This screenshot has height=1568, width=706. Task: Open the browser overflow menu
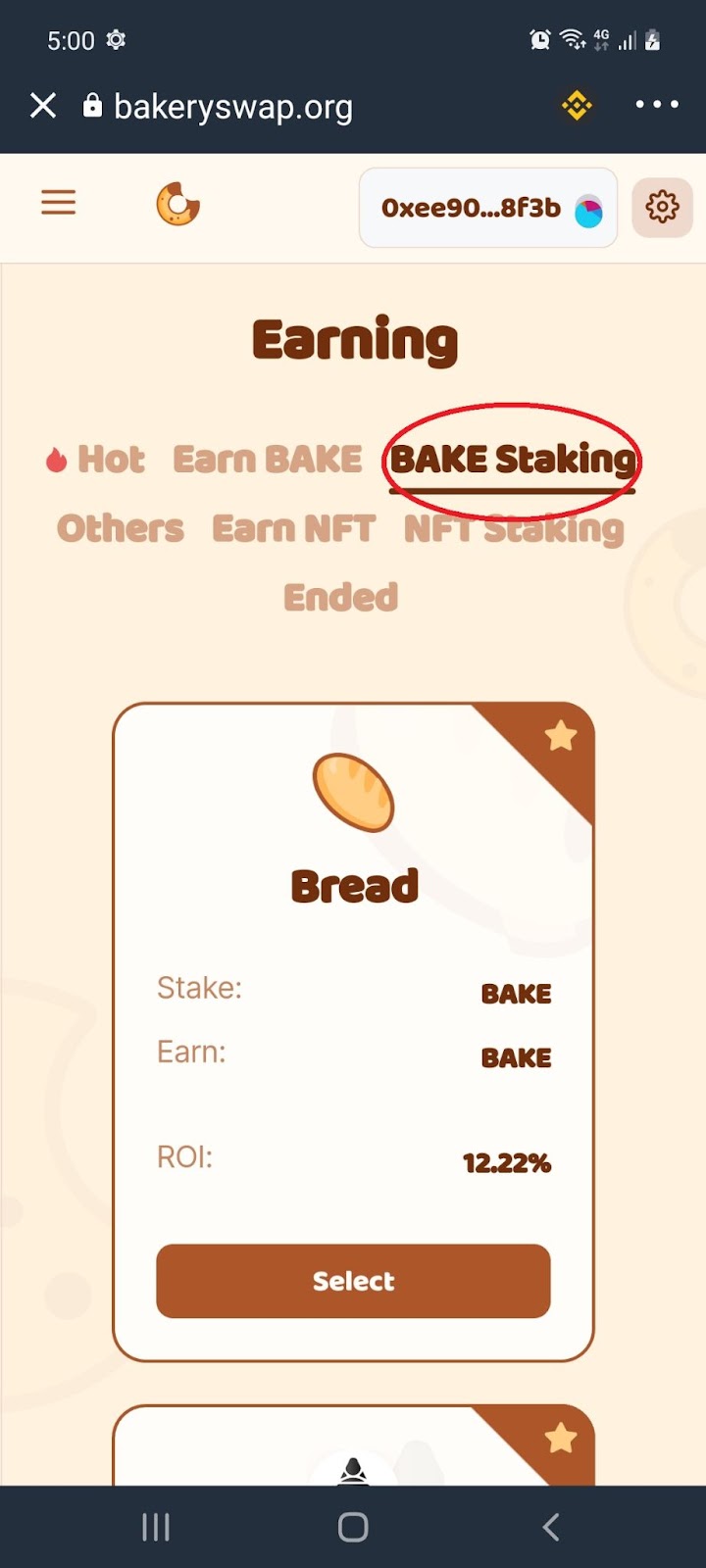[656, 105]
